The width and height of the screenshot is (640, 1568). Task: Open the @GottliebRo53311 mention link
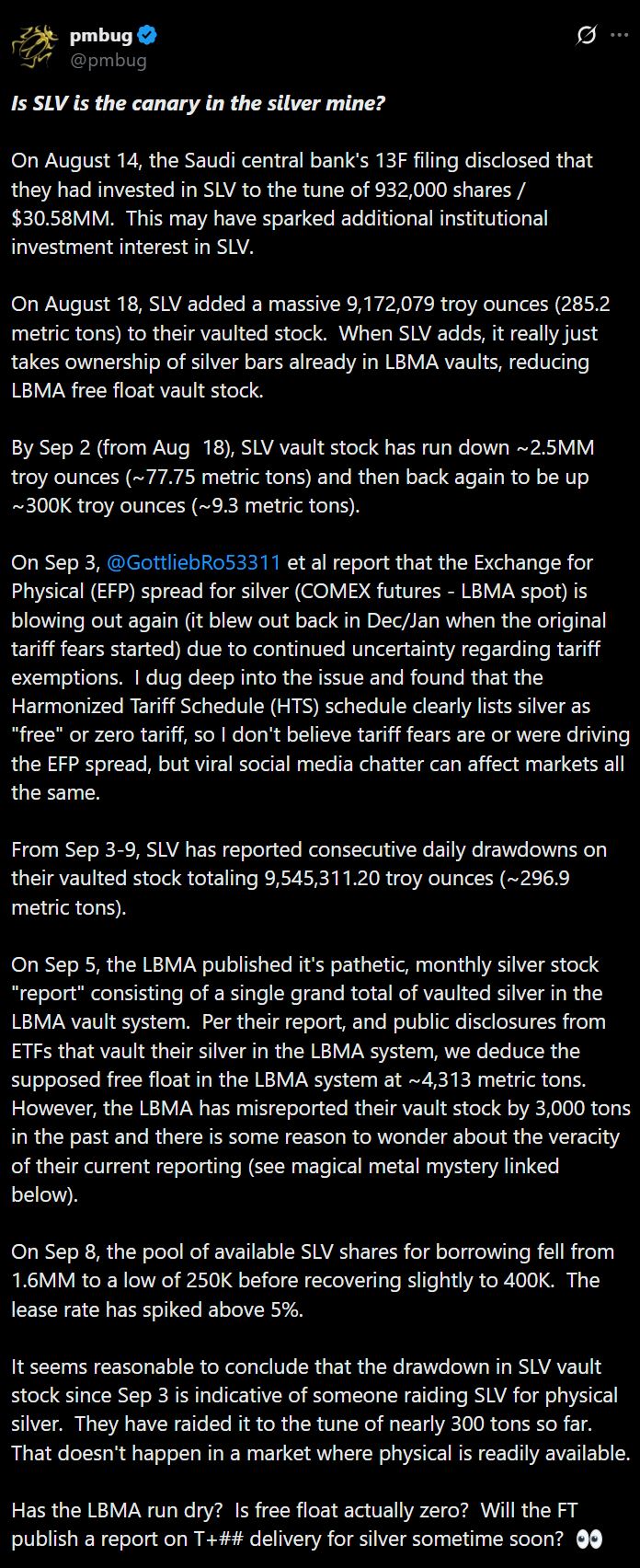[194, 562]
